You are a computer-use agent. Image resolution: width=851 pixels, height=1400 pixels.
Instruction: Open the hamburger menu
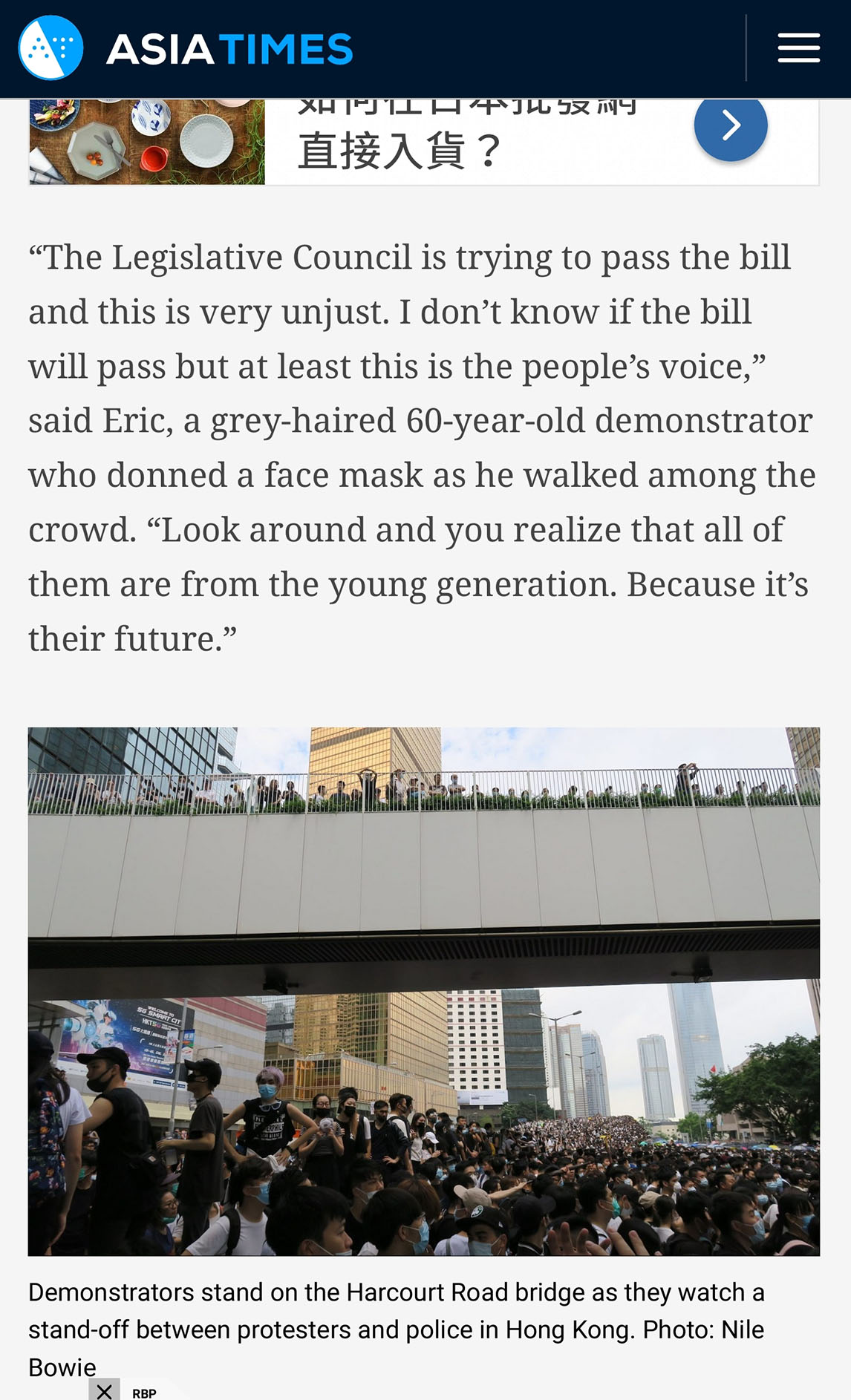tap(798, 48)
